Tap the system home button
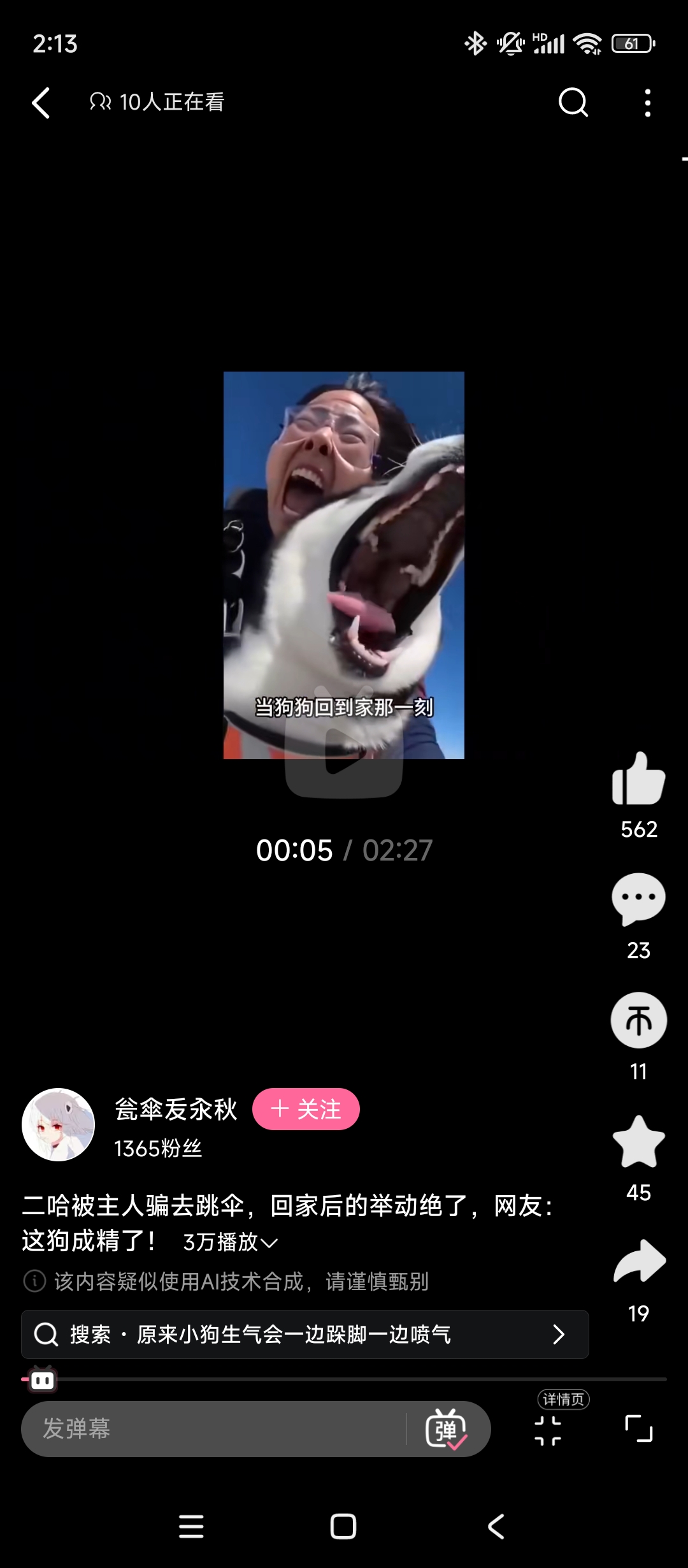 point(343,1527)
